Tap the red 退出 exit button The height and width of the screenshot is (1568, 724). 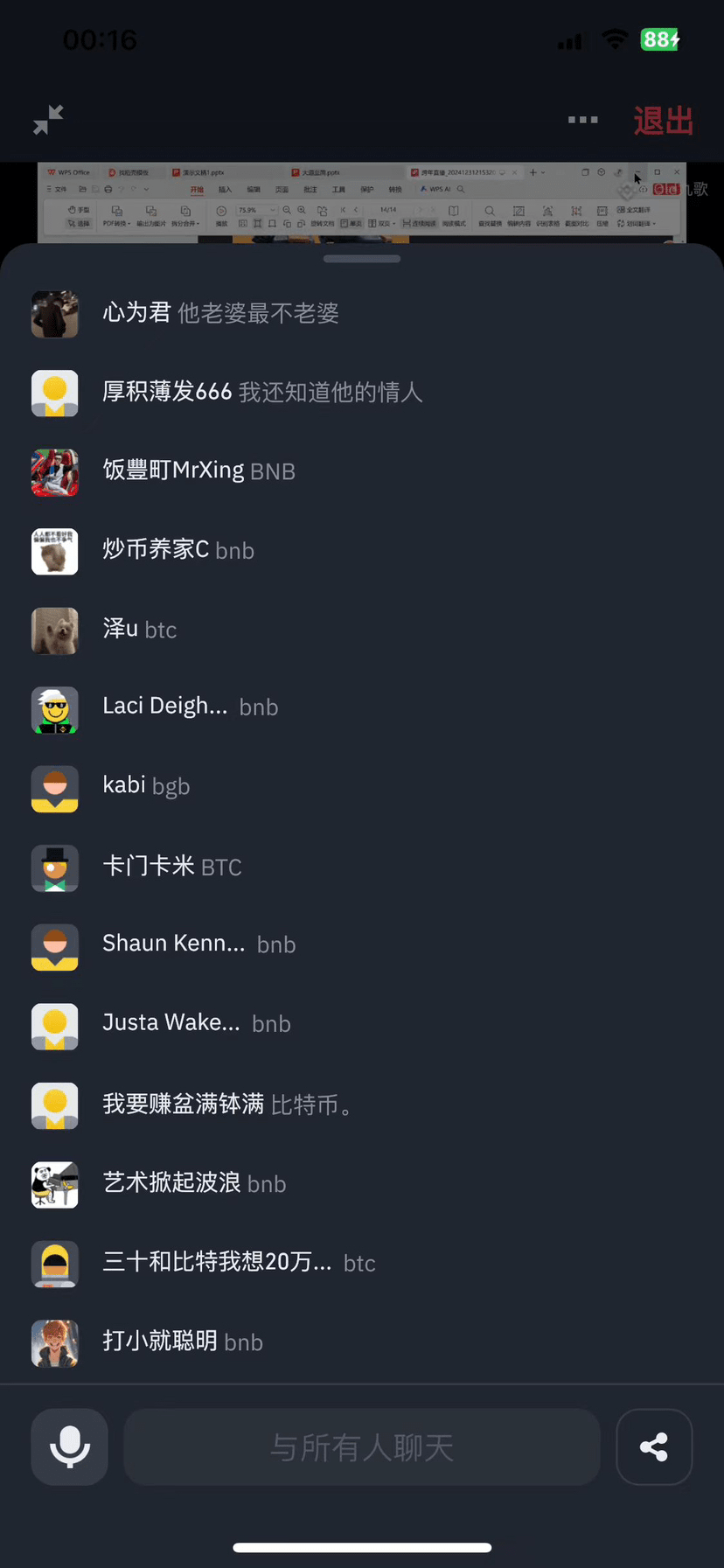pyautogui.click(x=664, y=121)
